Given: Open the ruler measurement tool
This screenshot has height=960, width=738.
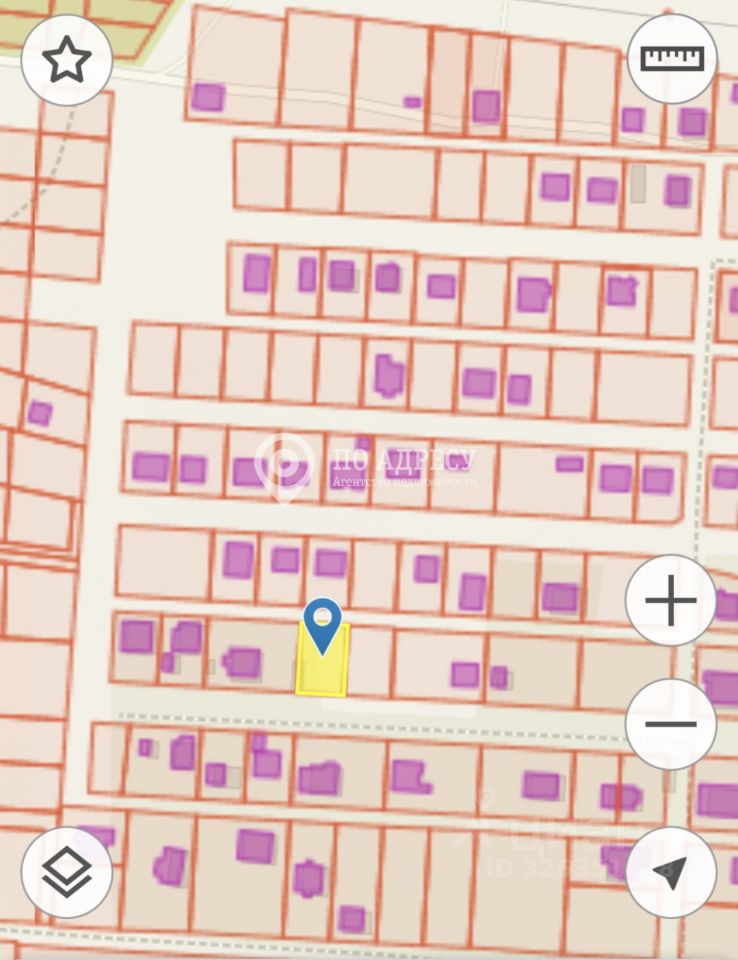Looking at the screenshot, I should pos(672,58).
